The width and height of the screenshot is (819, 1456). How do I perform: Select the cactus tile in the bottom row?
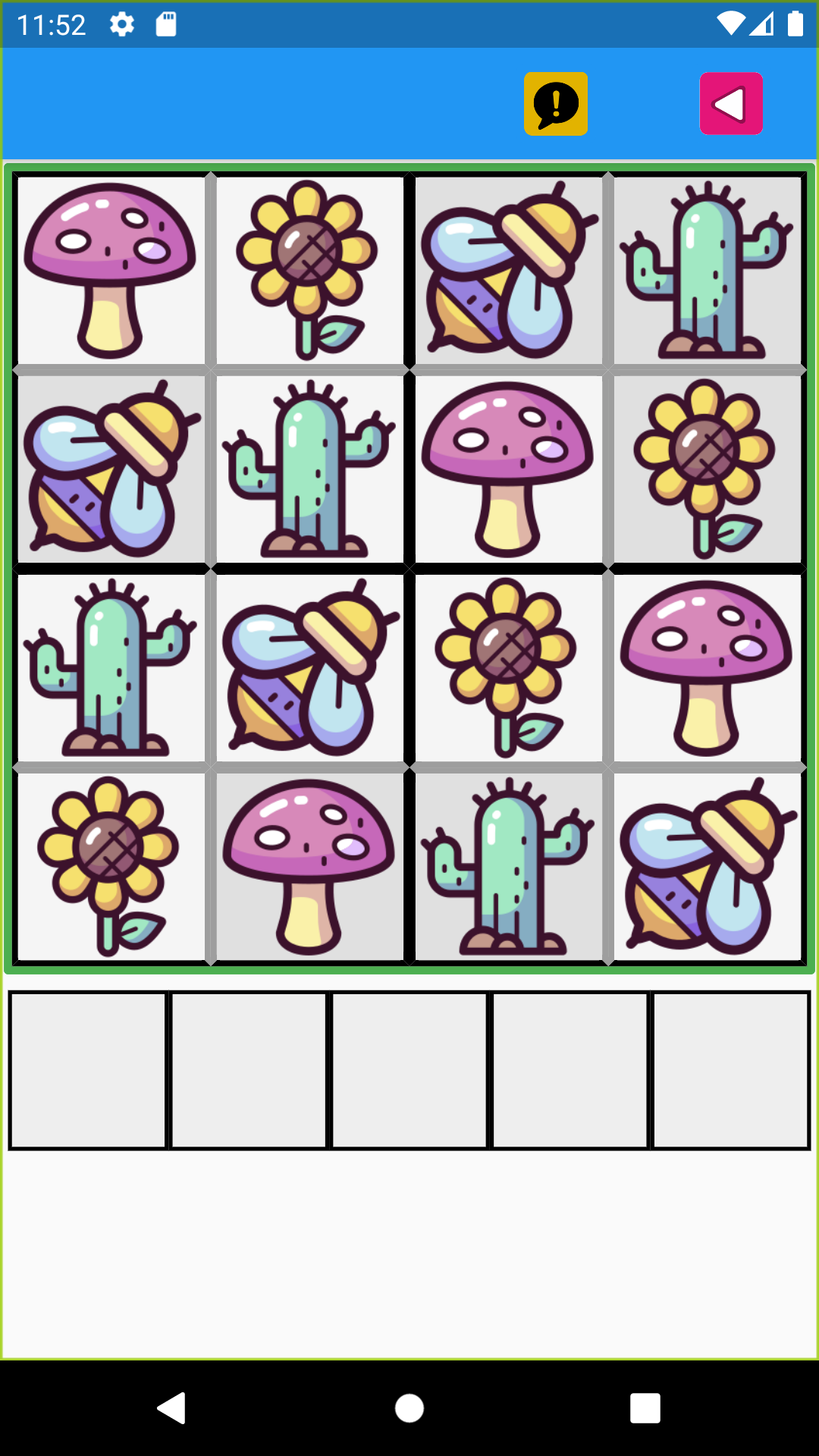point(508,866)
